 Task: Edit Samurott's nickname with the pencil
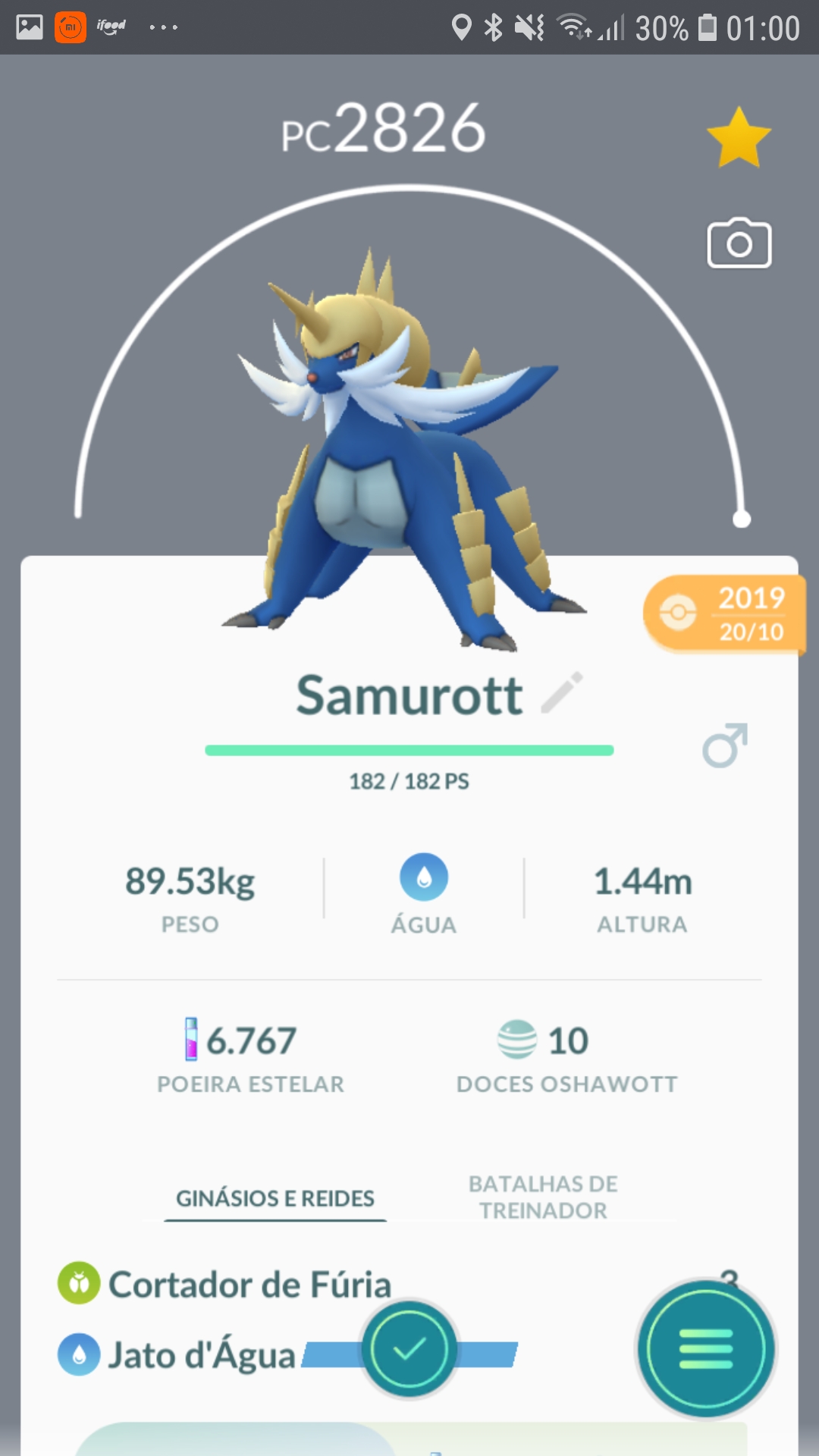pos(562,692)
